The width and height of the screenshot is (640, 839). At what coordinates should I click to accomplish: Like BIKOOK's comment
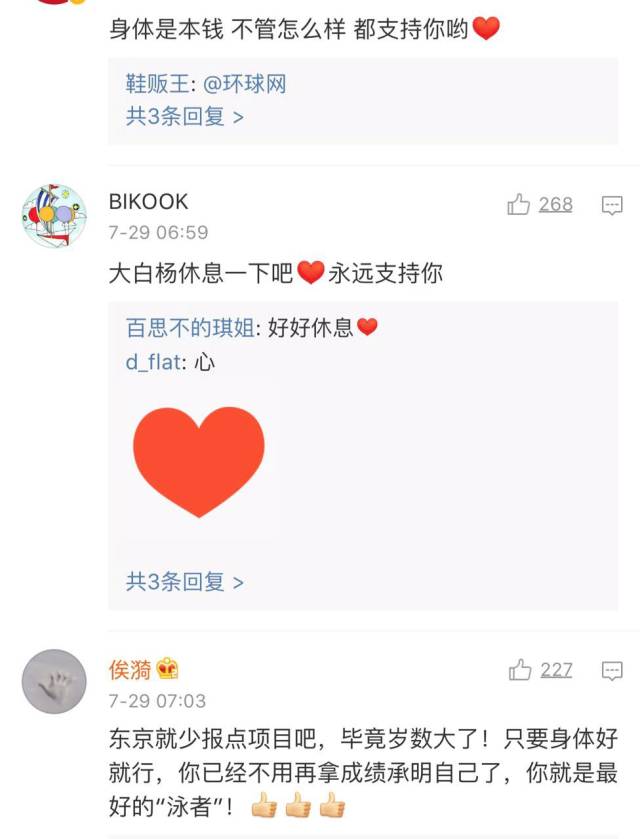click(x=519, y=205)
